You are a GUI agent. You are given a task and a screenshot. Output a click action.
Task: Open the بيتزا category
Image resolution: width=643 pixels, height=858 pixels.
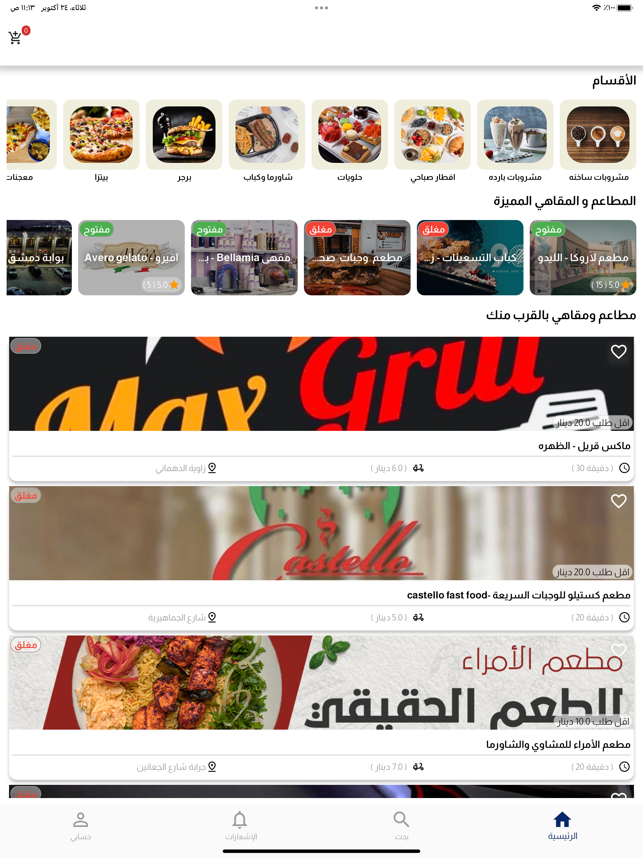tap(101, 134)
